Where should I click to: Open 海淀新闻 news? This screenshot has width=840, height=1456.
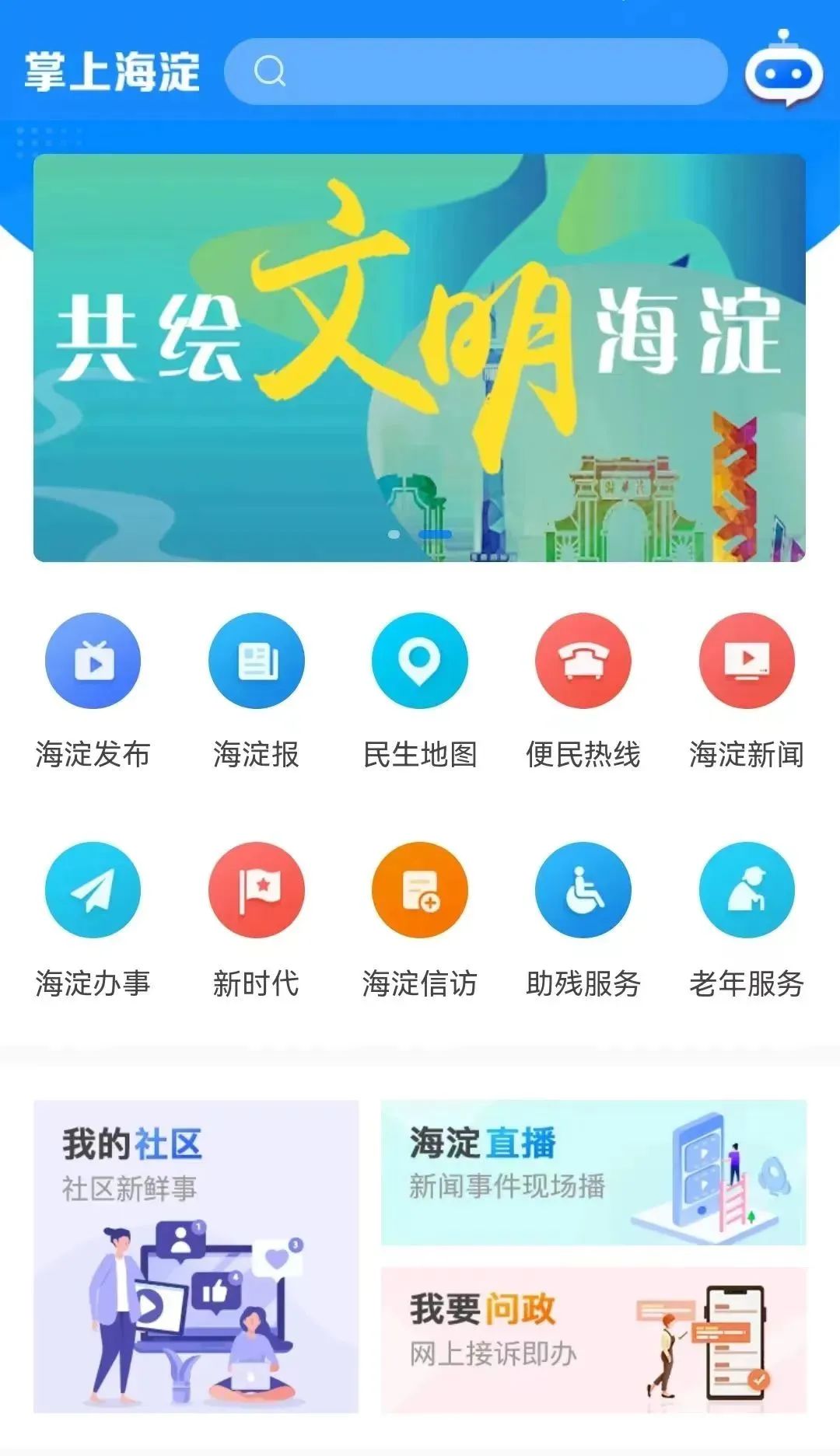(747, 662)
